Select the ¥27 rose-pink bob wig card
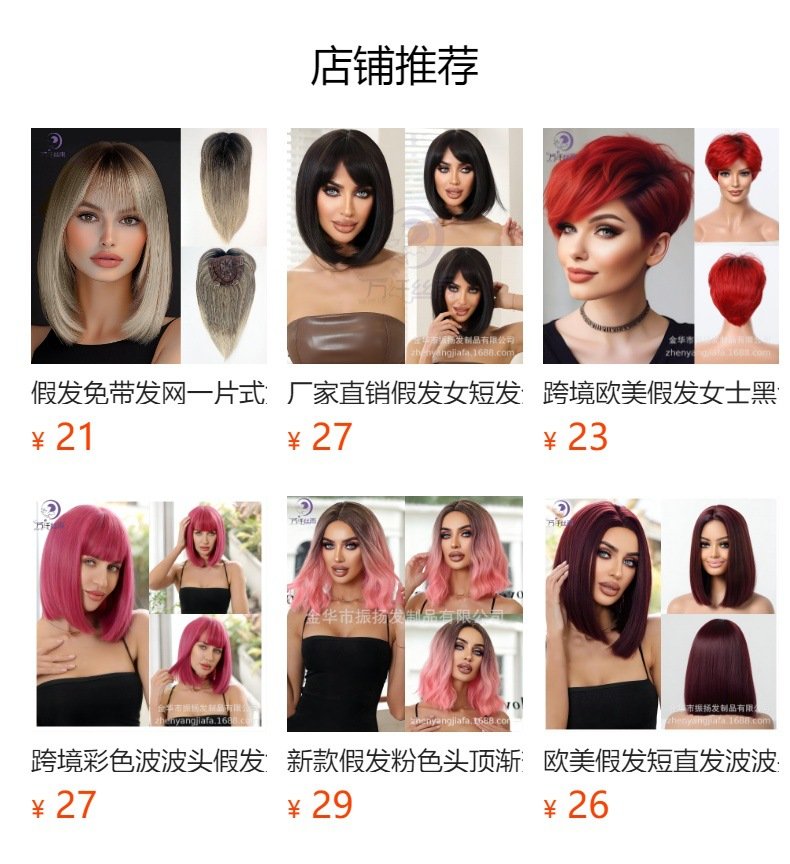The image size is (790, 864). pos(149,614)
